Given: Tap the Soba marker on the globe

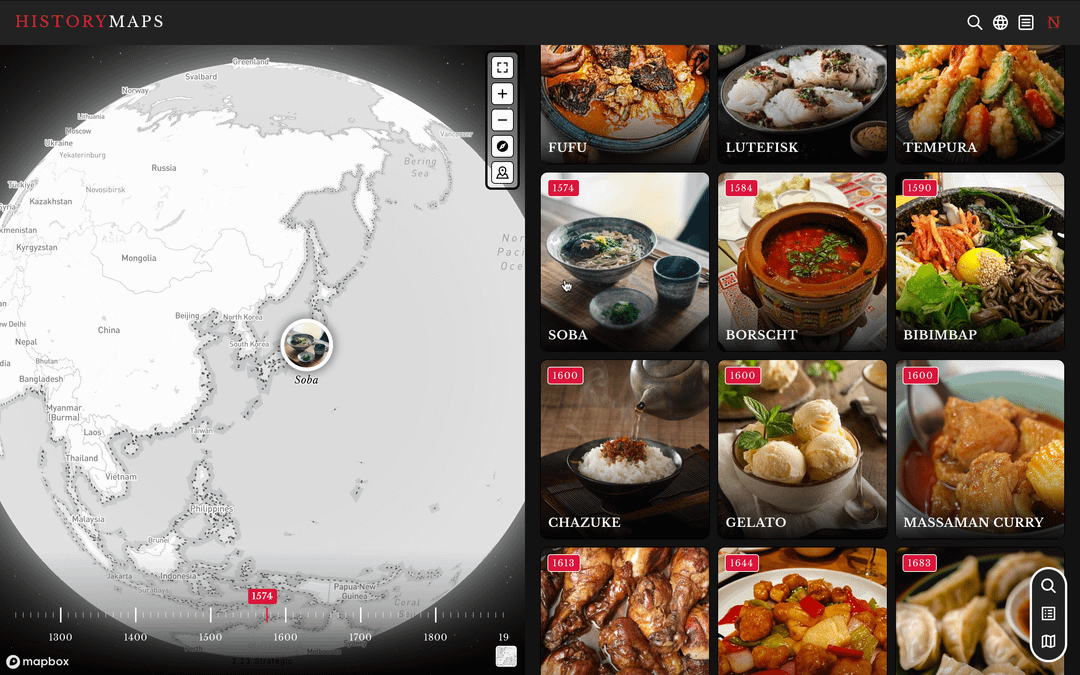Looking at the screenshot, I should [306, 344].
